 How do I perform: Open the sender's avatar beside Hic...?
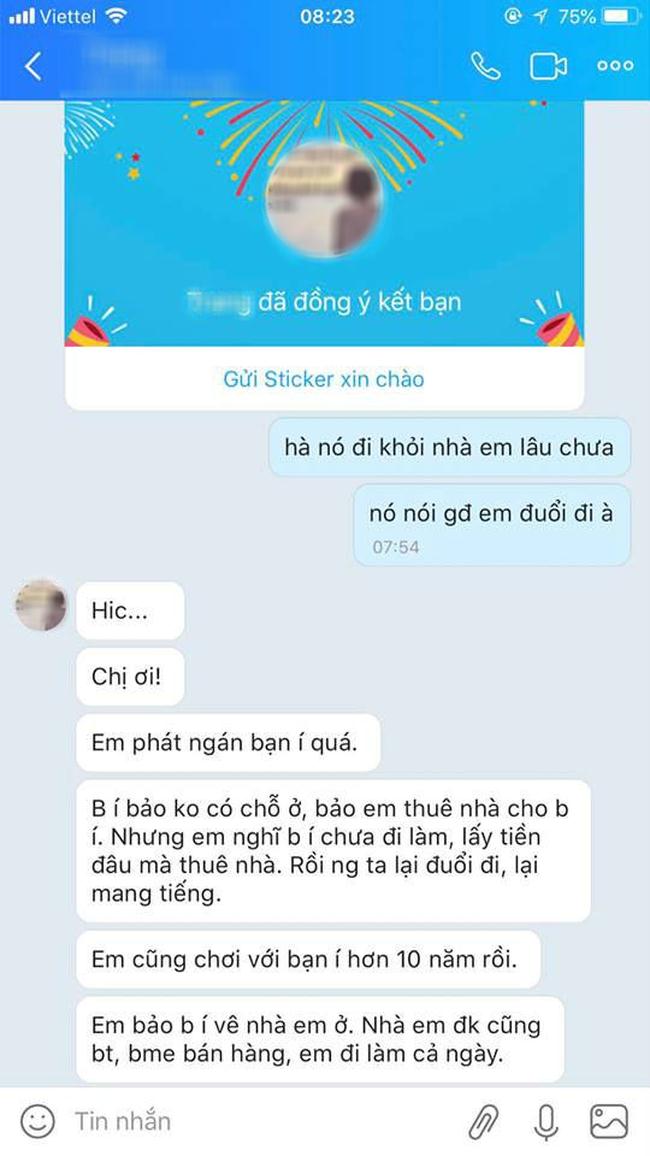(x=41, y=606)
